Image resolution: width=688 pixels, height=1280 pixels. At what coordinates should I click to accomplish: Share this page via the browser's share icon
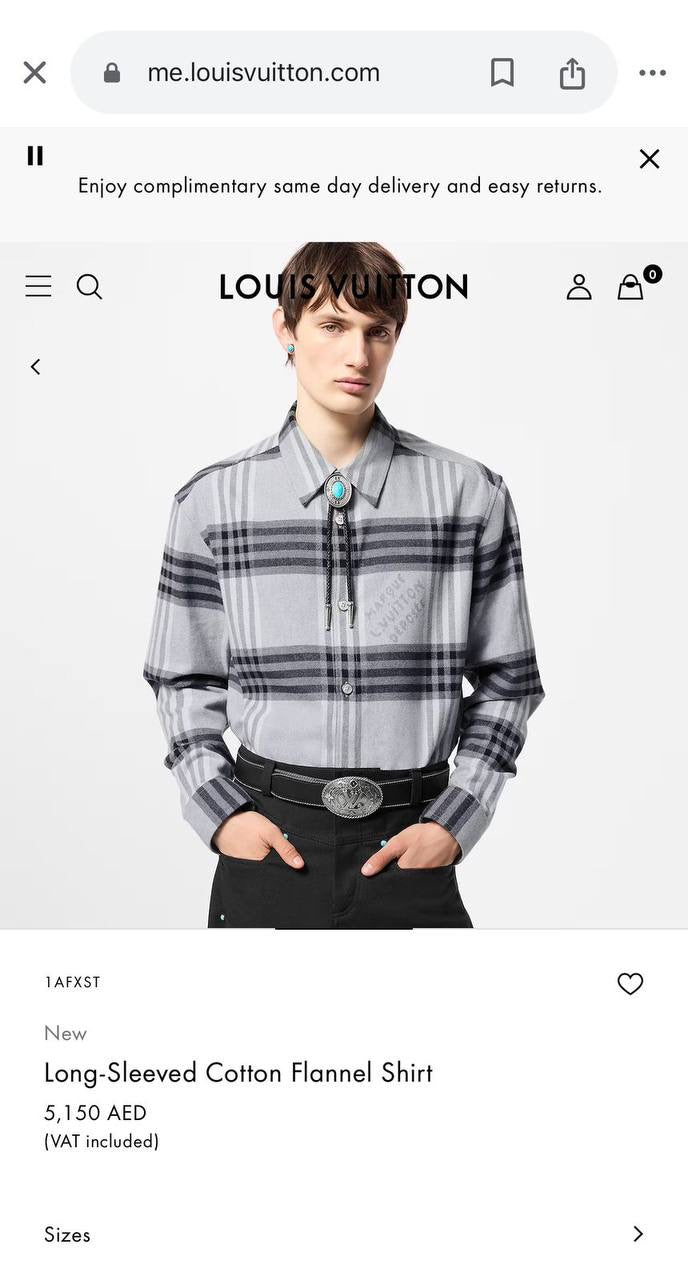[x=572, y=73]
